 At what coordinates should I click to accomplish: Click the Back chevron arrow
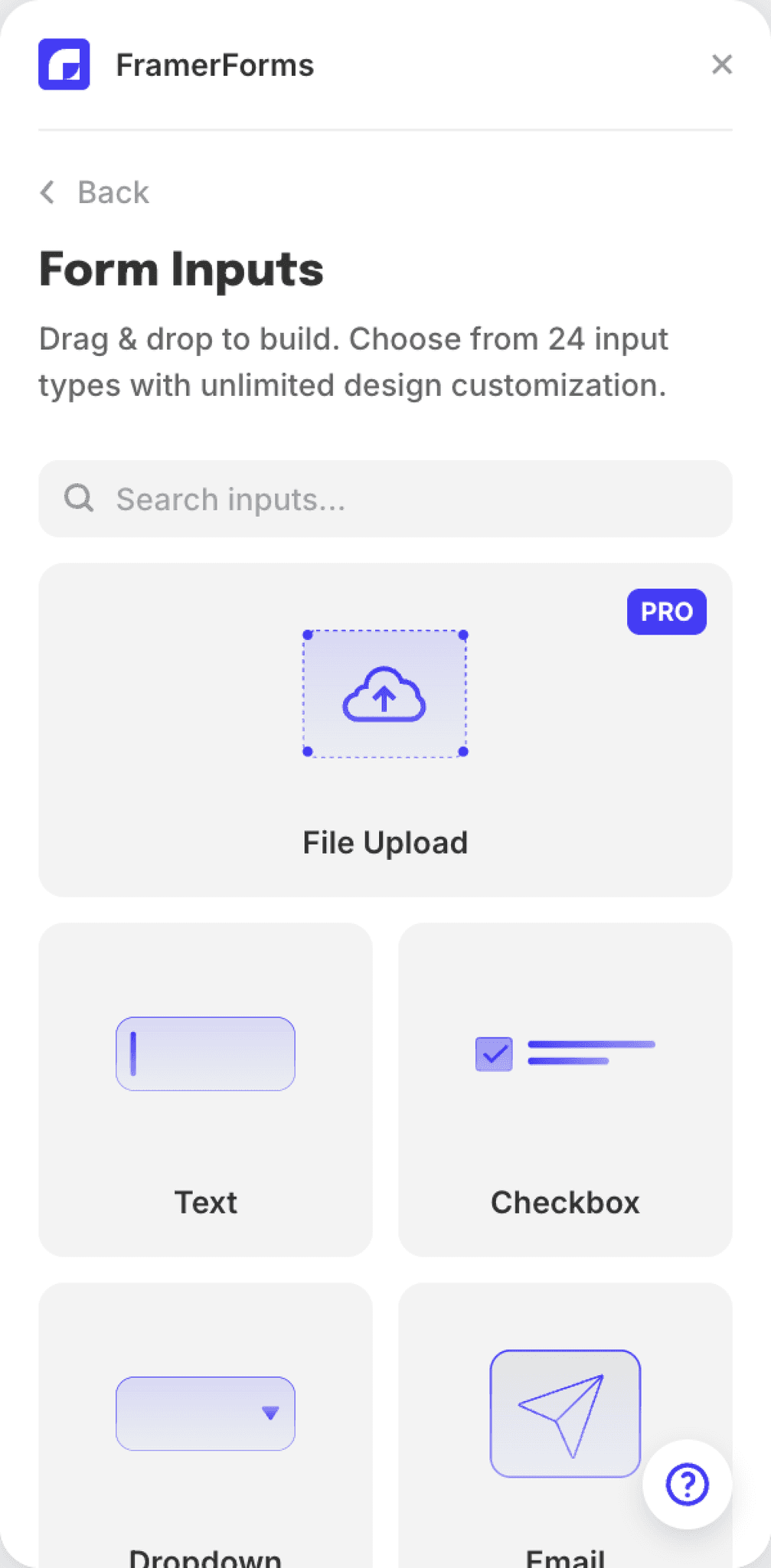tap(47, 192)
